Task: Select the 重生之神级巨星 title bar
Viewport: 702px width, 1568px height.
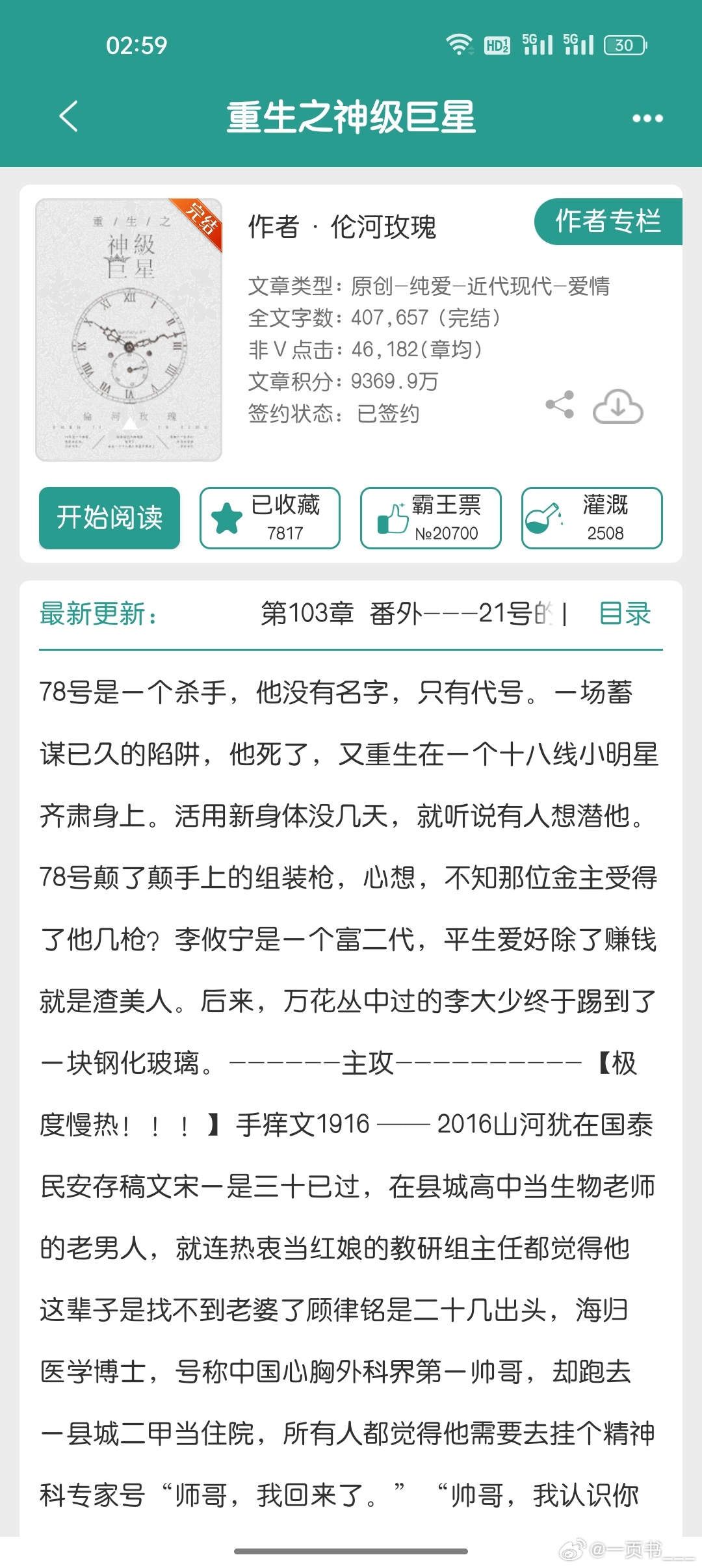Action: coord(351,118)
